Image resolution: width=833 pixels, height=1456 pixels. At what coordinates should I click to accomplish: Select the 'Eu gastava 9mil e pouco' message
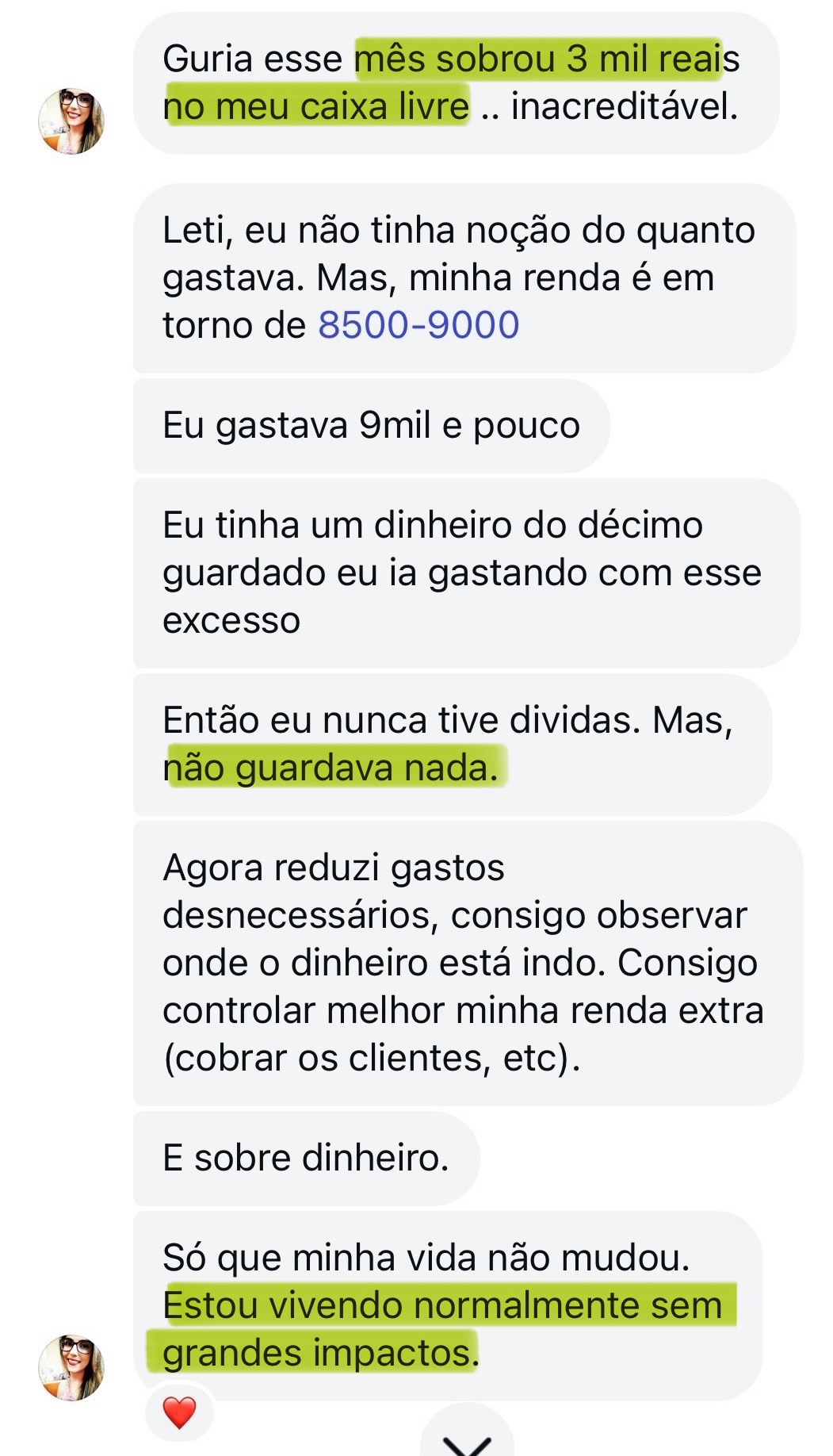click(373, 424)
